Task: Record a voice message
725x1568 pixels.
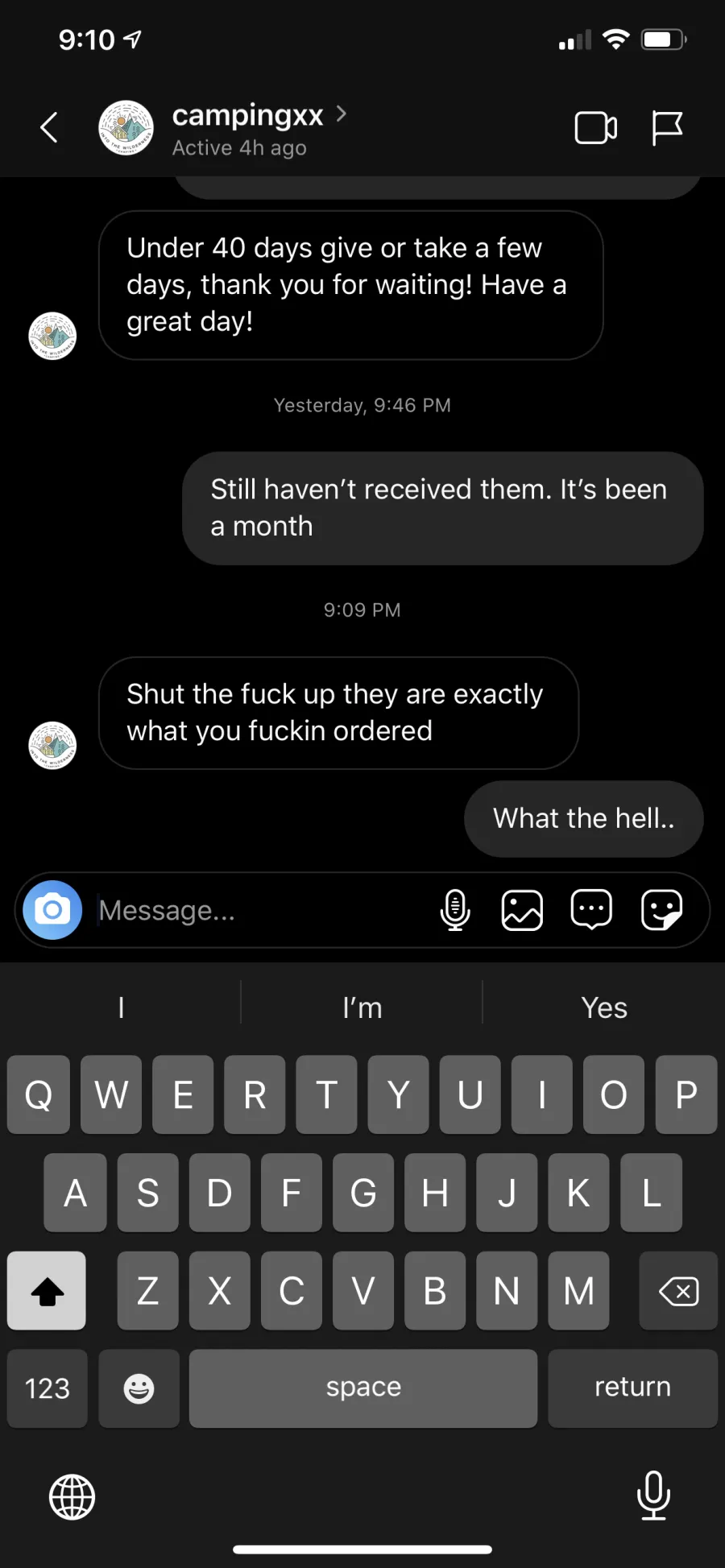Action: coord(455,910)
